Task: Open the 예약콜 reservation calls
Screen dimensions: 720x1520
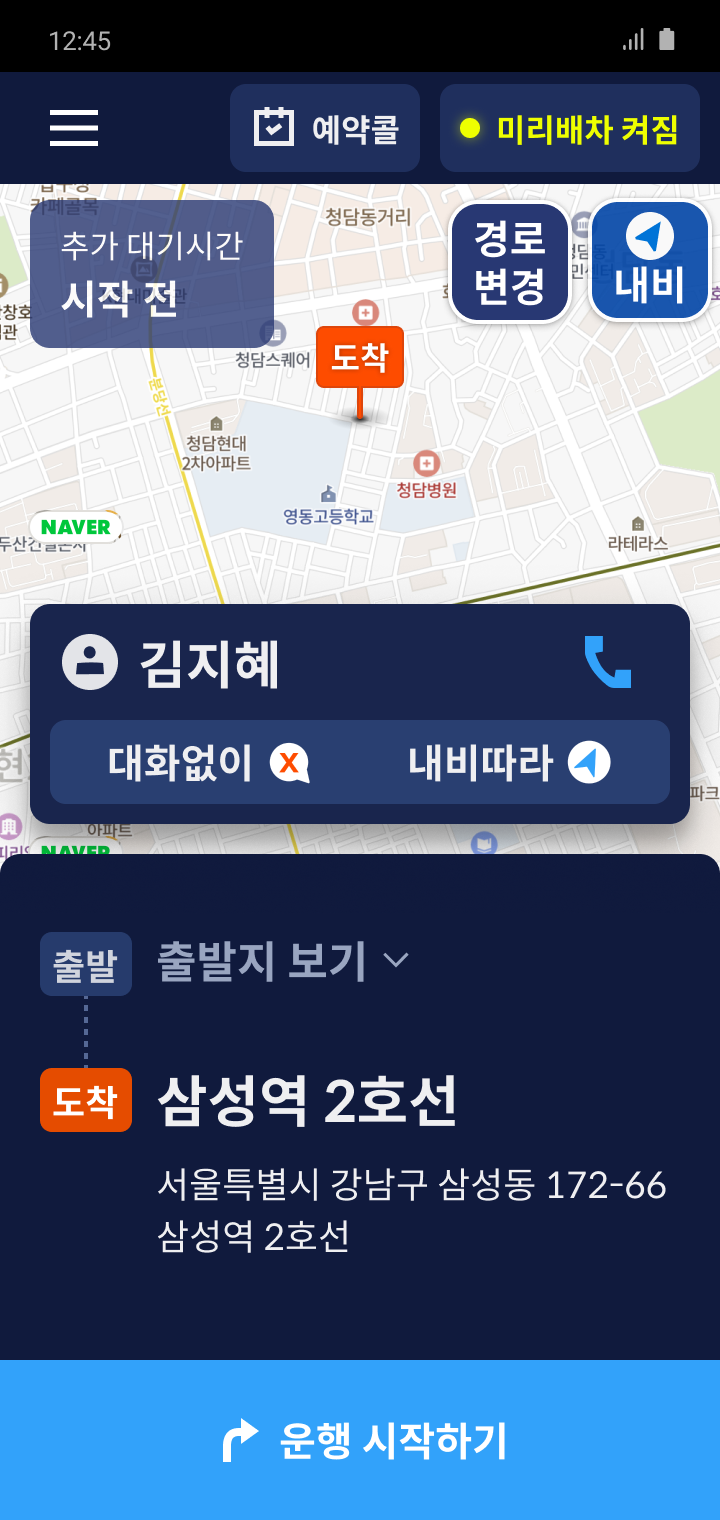Action: [x=325, y=128]
